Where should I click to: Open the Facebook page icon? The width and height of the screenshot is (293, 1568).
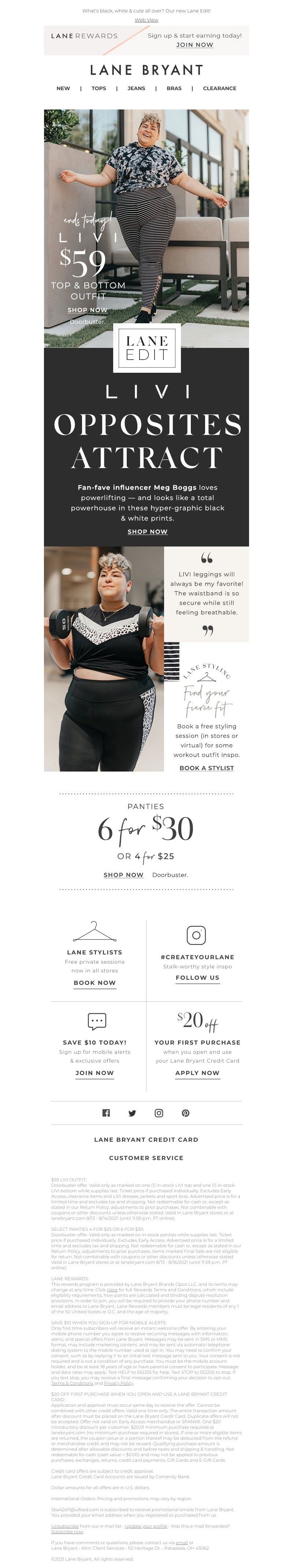pyautogui.click(x=106, y=1113)
